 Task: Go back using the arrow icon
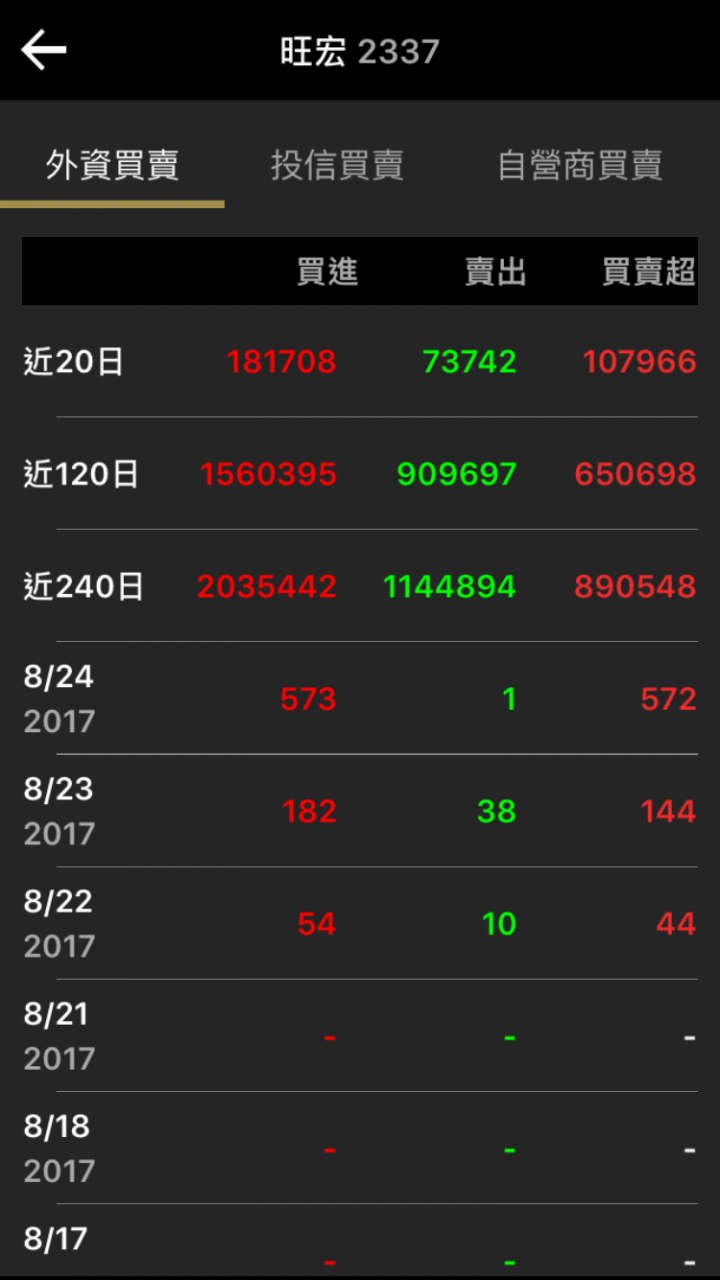click(x=44, y=50)
